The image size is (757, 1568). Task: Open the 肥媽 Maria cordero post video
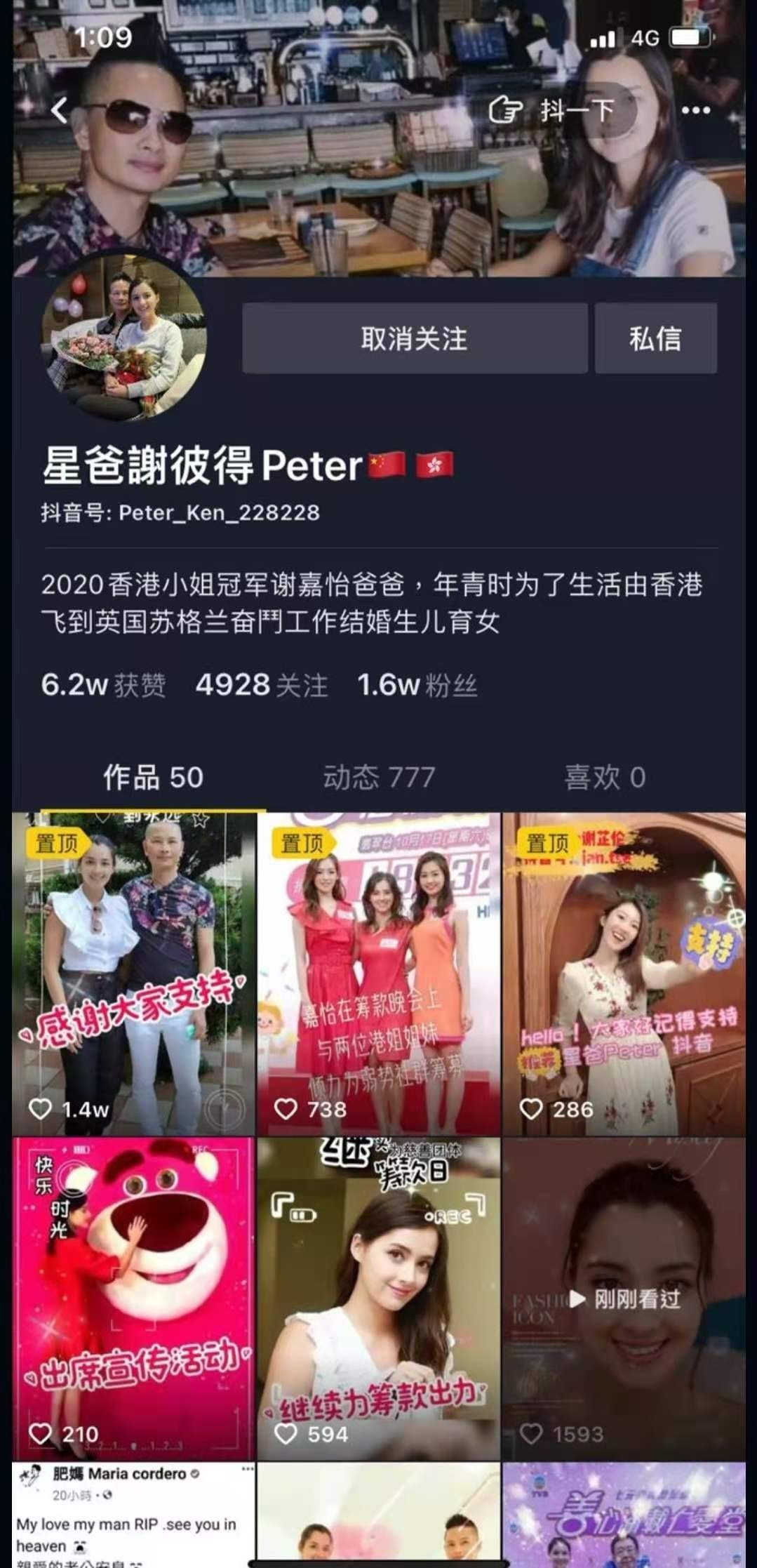point(133,1515)
